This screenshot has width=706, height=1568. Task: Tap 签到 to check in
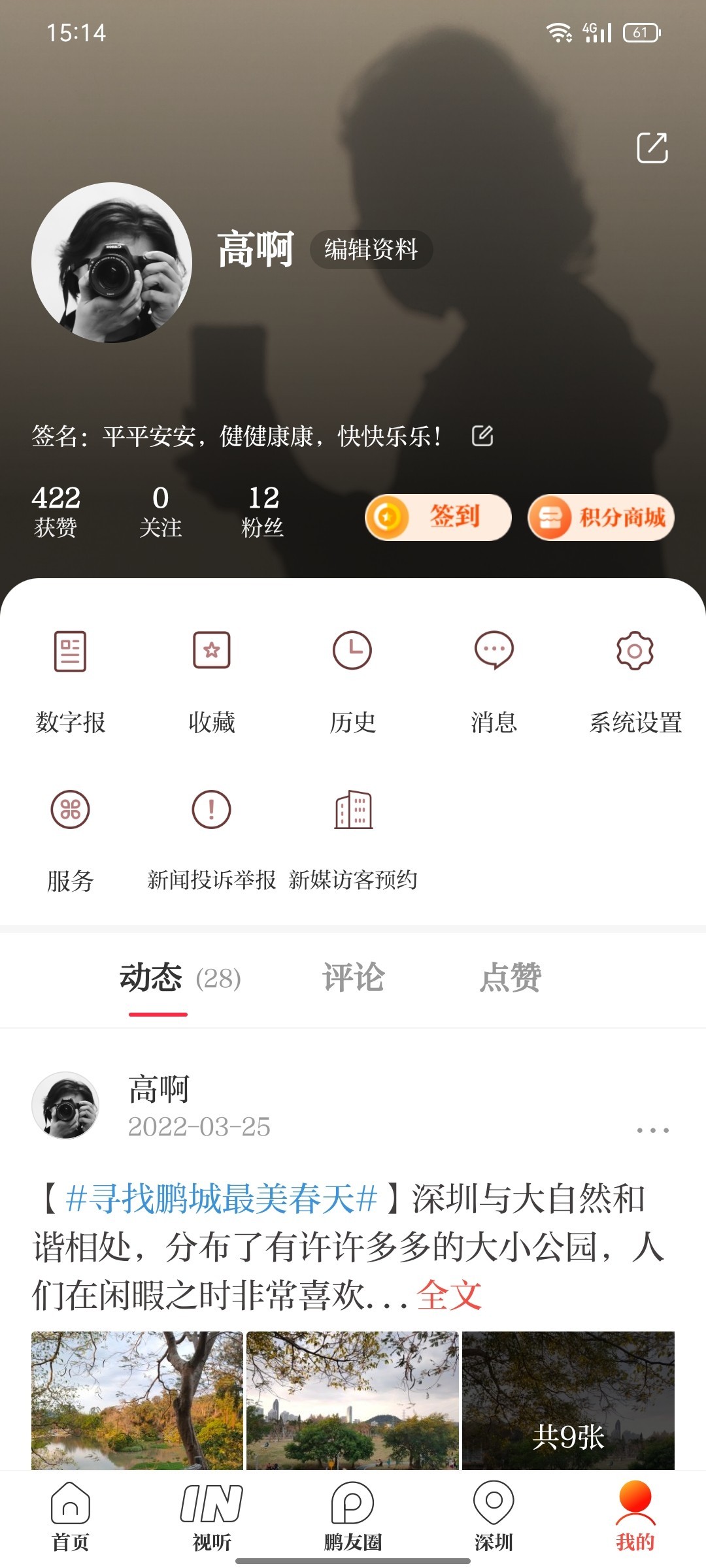point(438,517)
